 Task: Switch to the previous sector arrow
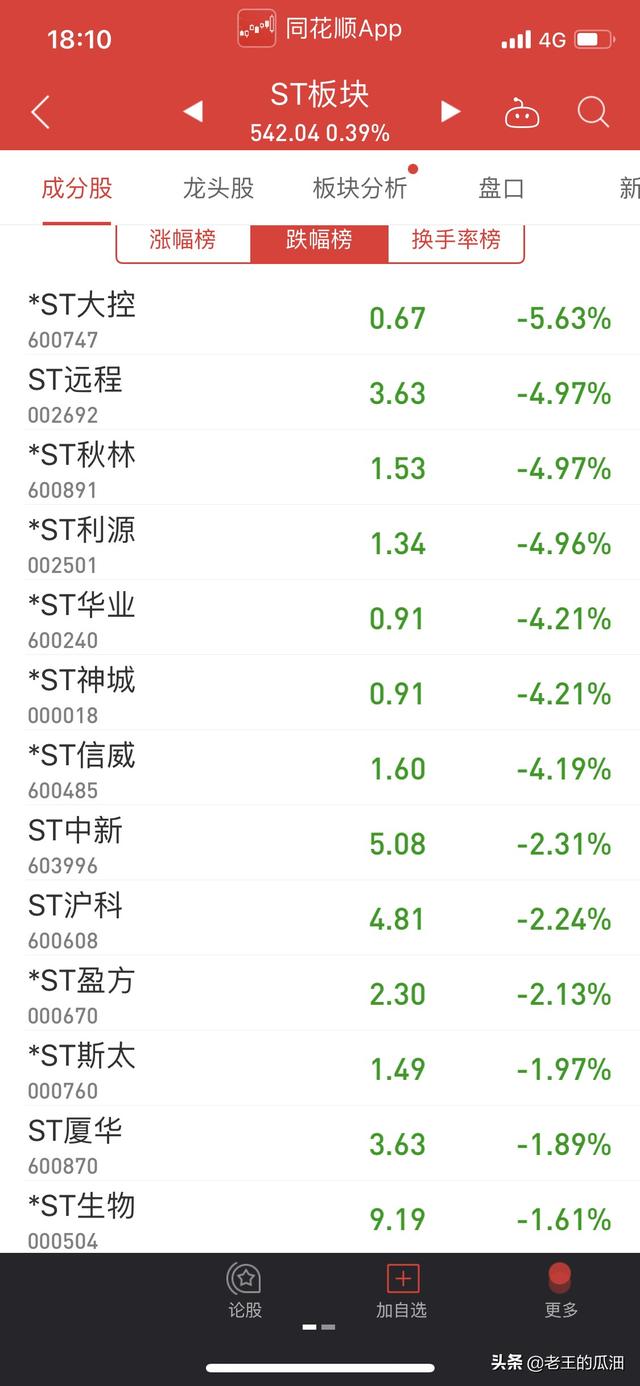click(x=193, y=111)
